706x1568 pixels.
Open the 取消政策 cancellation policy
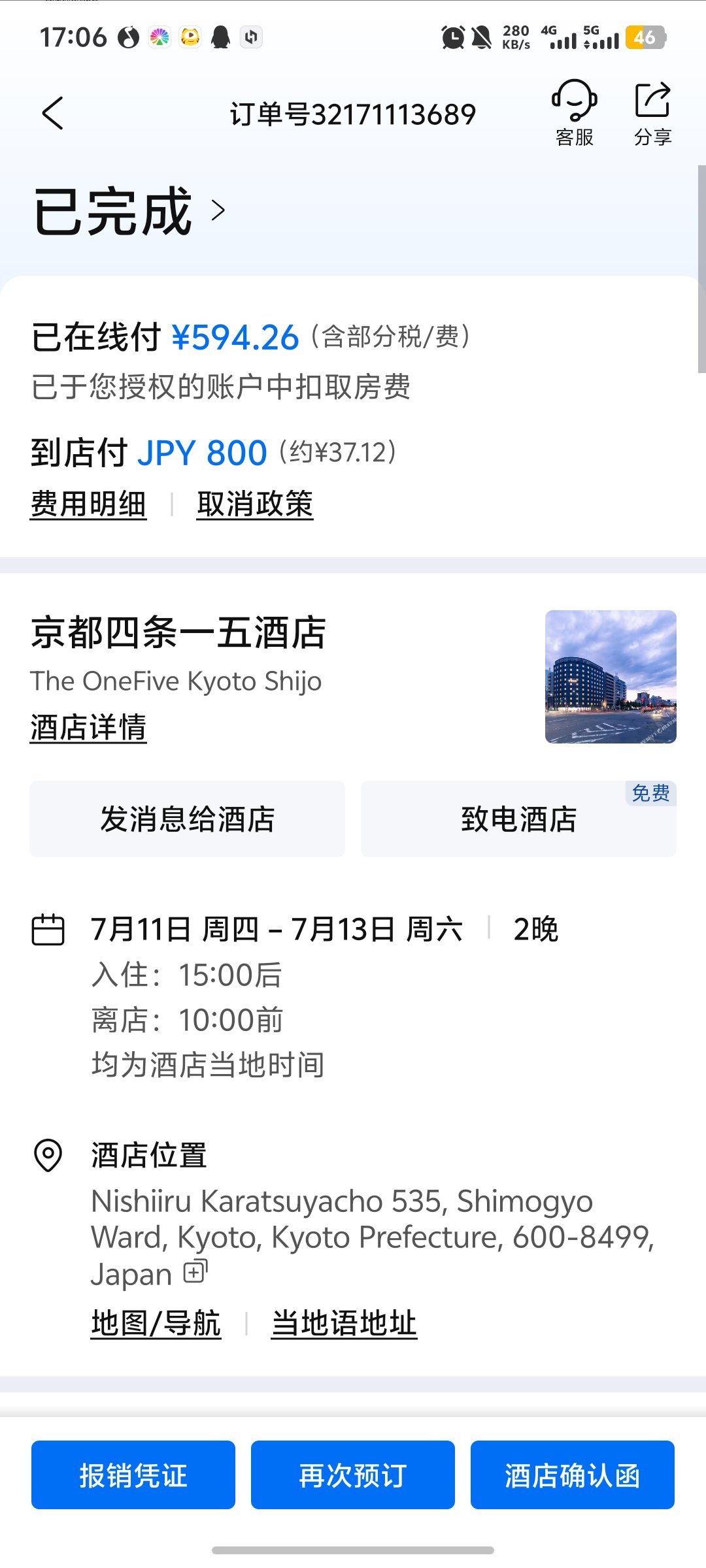[x=255, y=504]
